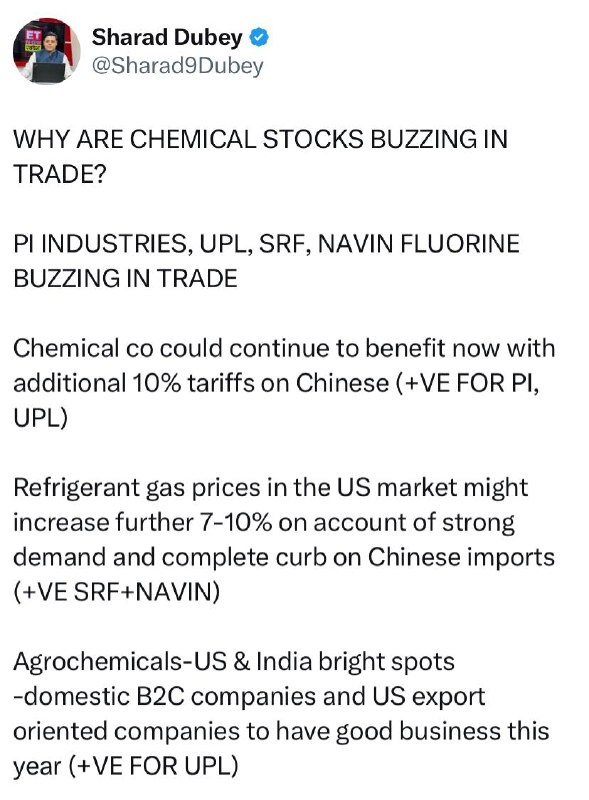Open the @Sharad9Dubey handle
Viewport: 589px width, 800px height.
[177, 66]
